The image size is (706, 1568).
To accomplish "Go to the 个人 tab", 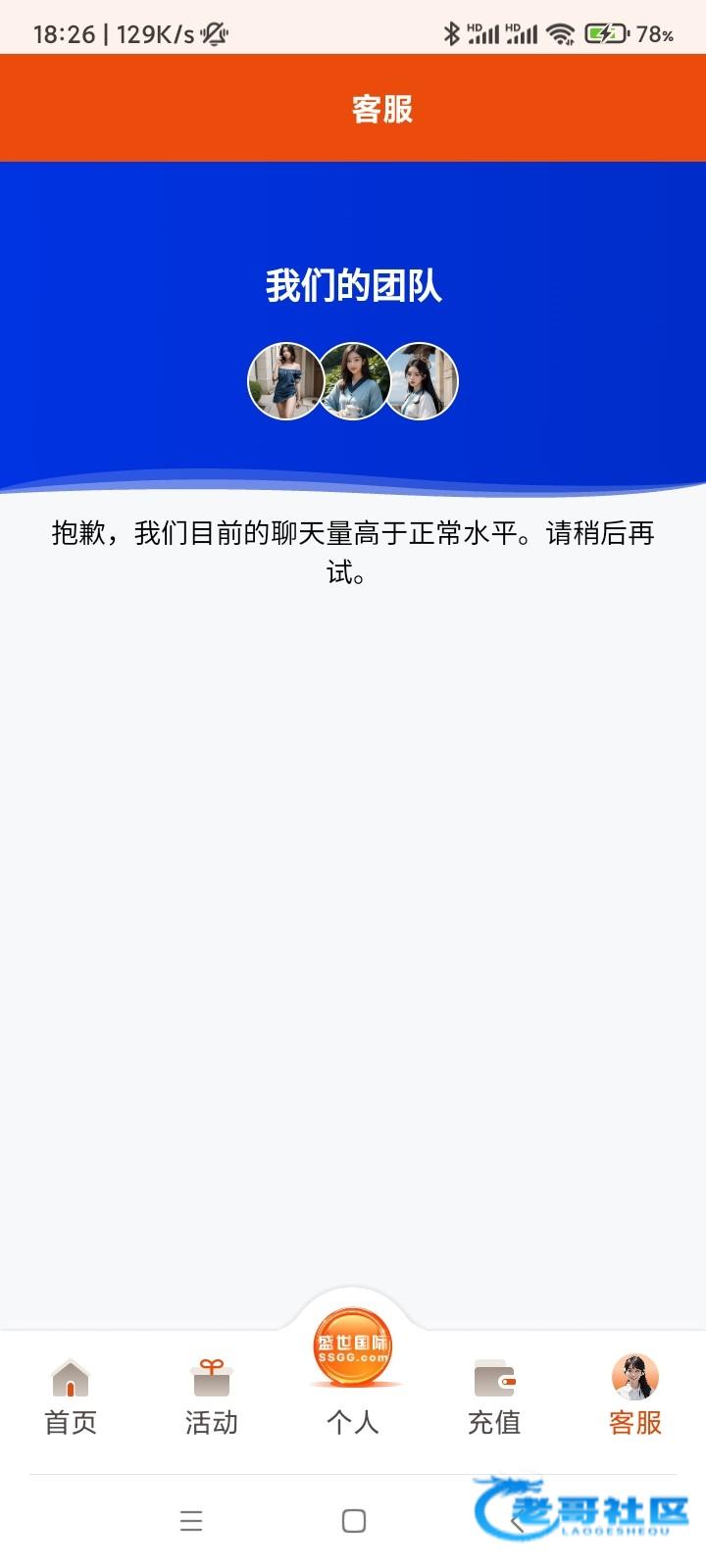I will [353, 1372].
